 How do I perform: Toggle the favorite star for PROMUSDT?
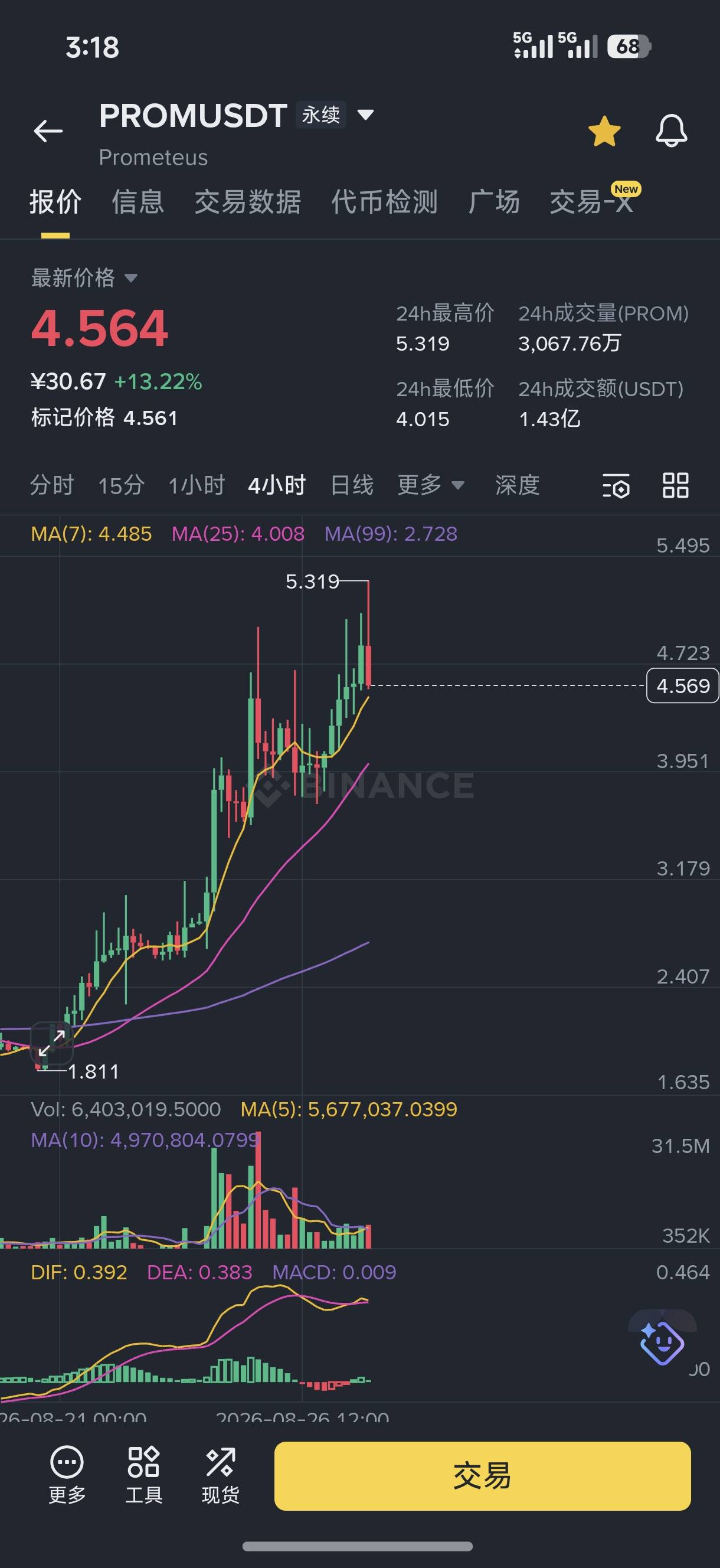604,131
